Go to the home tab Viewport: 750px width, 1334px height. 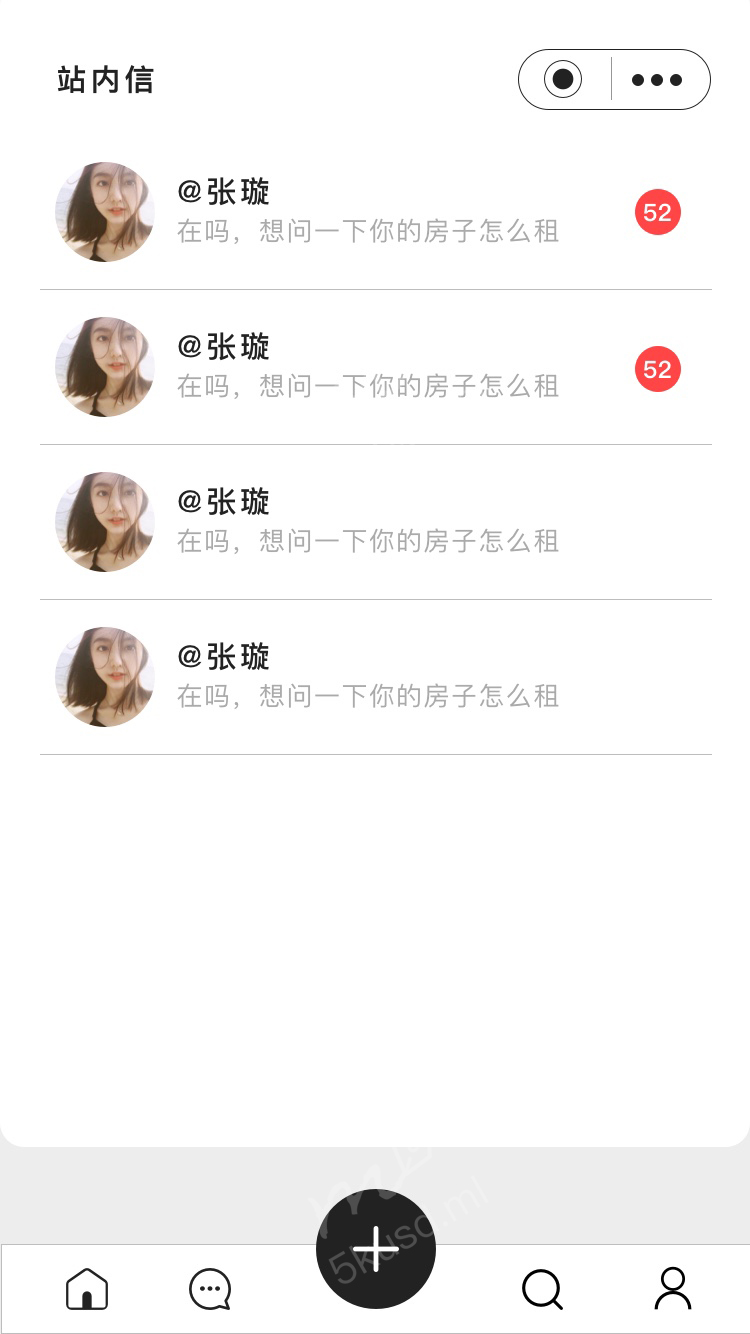(x=87, y=1288)
